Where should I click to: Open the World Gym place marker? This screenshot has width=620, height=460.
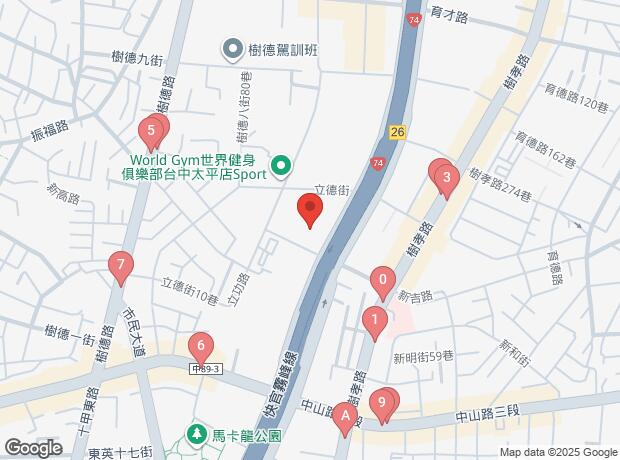[282, 166]
